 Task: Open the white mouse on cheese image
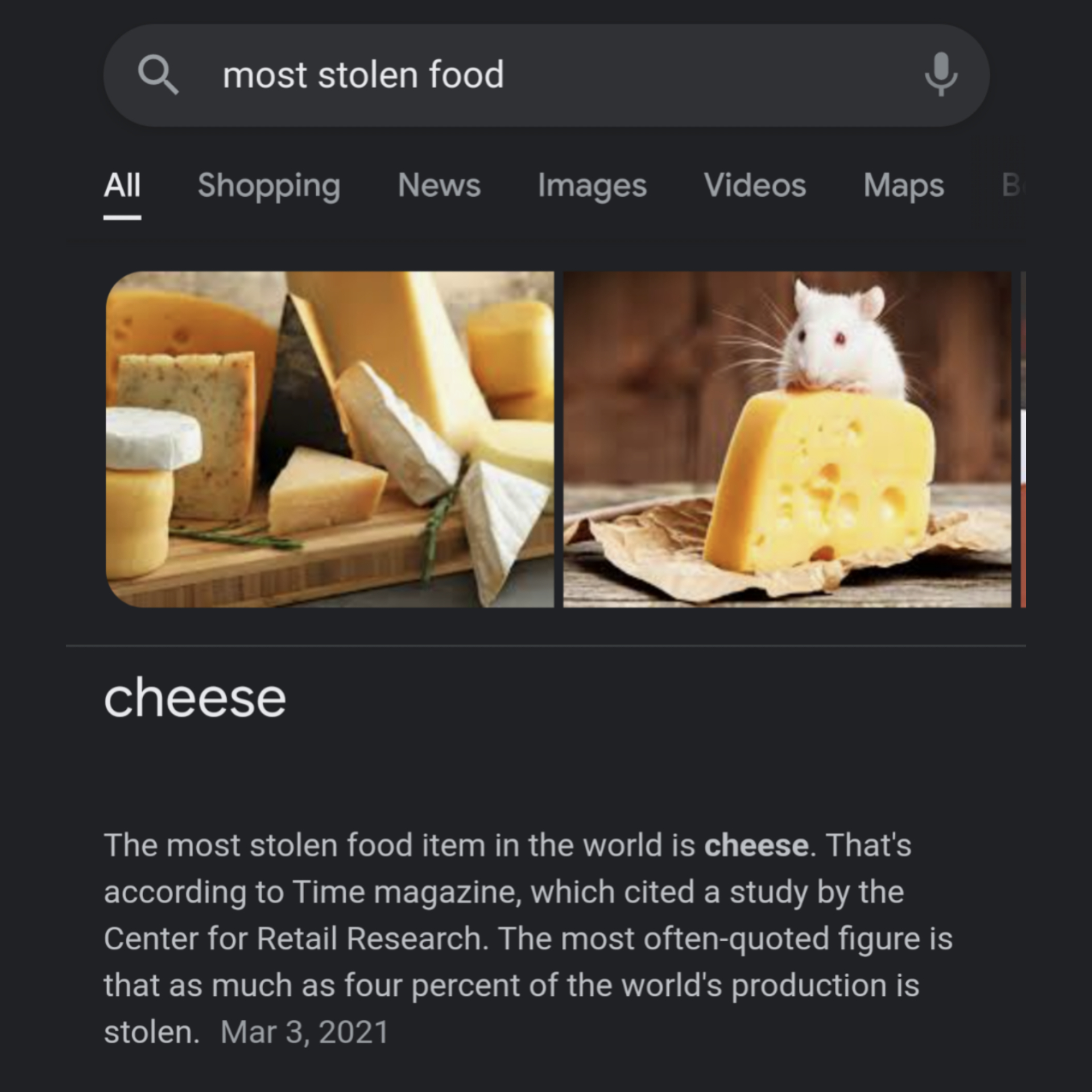click(787, 439)
